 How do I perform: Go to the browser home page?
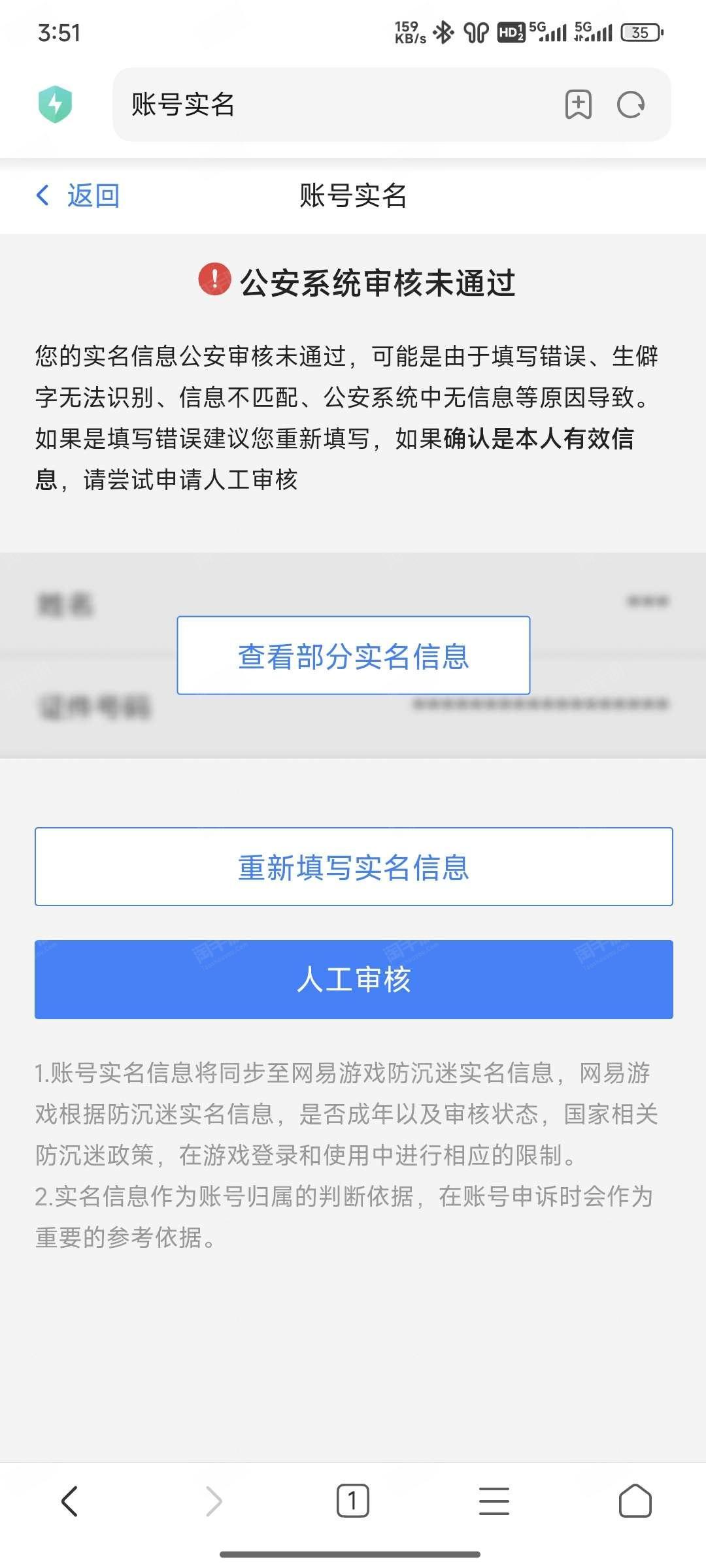tap(635, 1501)
